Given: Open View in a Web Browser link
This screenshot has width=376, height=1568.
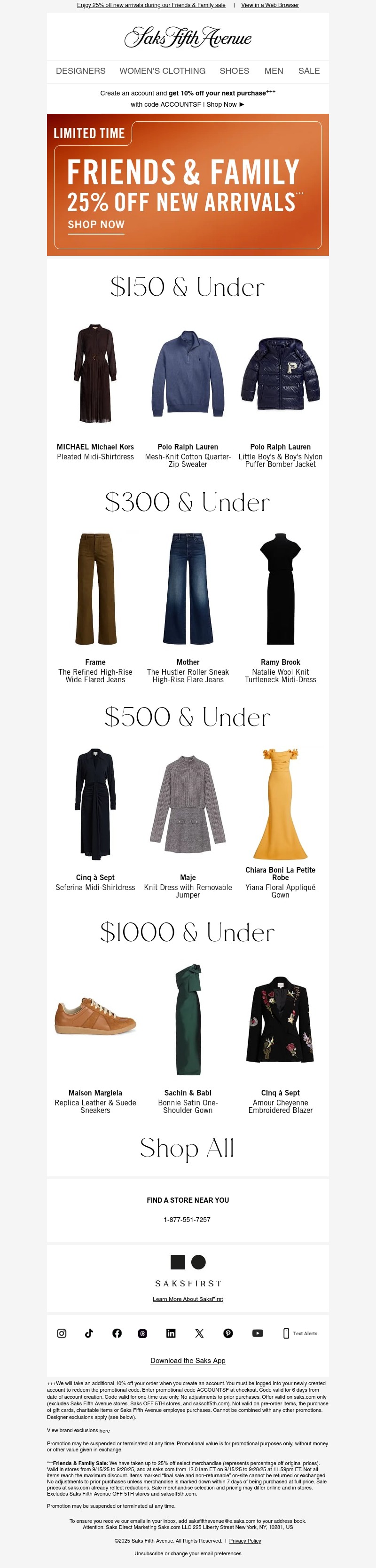Looking at the screenshot, I should pyautogui.click(x=269, y=5).
